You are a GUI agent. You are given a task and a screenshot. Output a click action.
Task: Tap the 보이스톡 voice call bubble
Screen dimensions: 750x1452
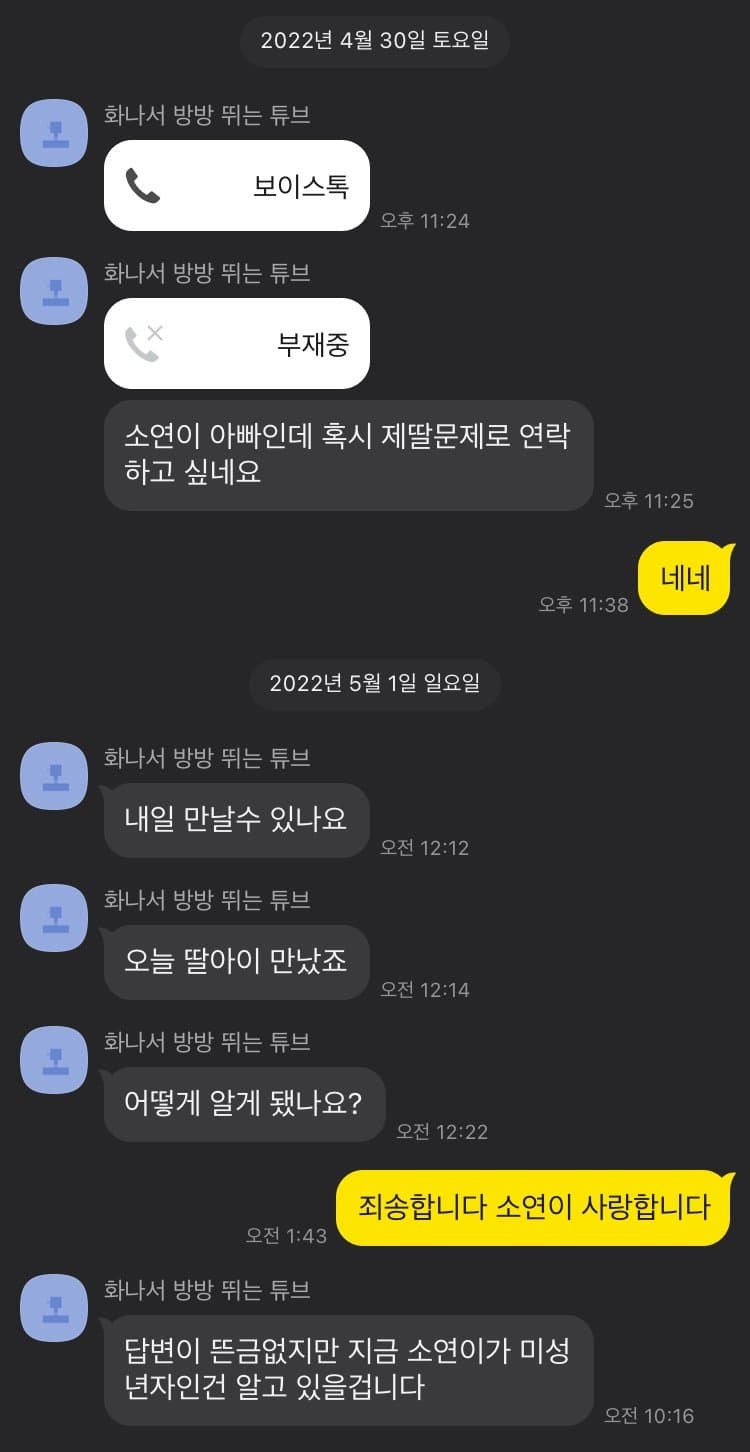(237, 186)
